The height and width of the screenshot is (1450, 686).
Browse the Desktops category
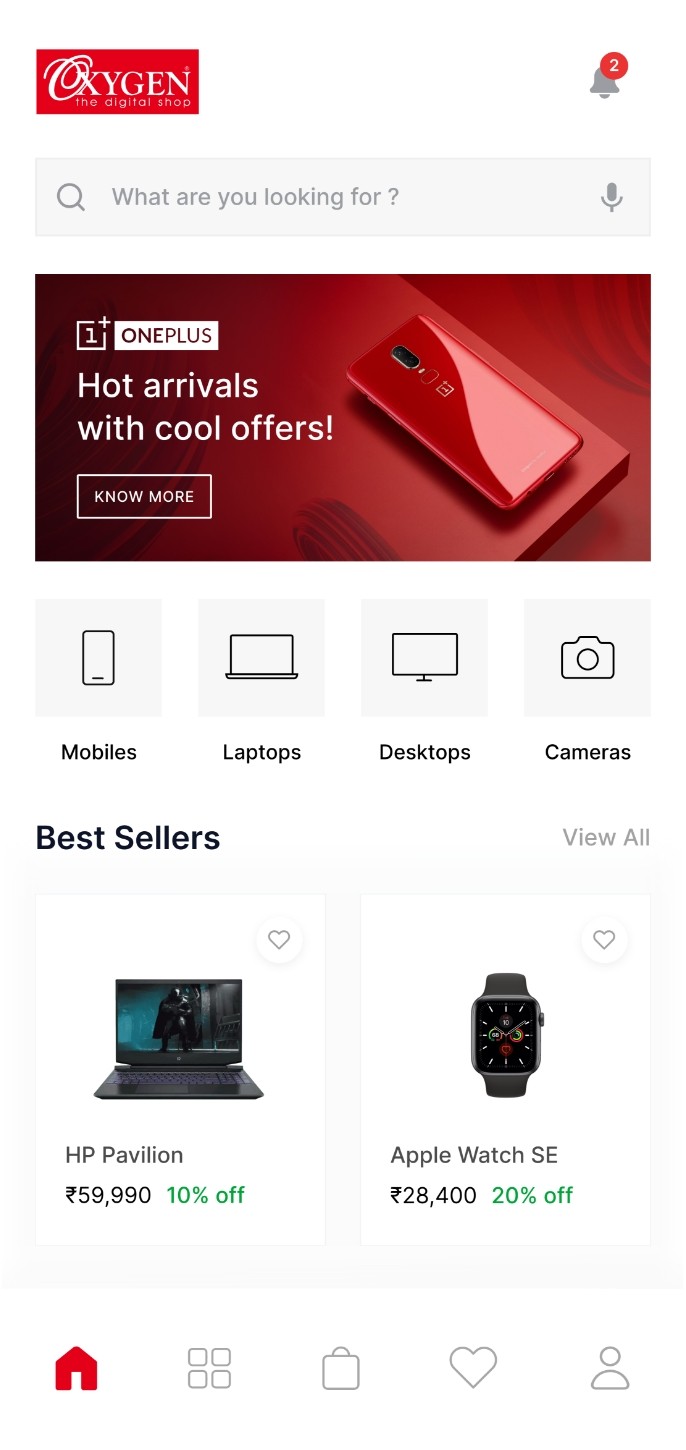pos(424,658)
